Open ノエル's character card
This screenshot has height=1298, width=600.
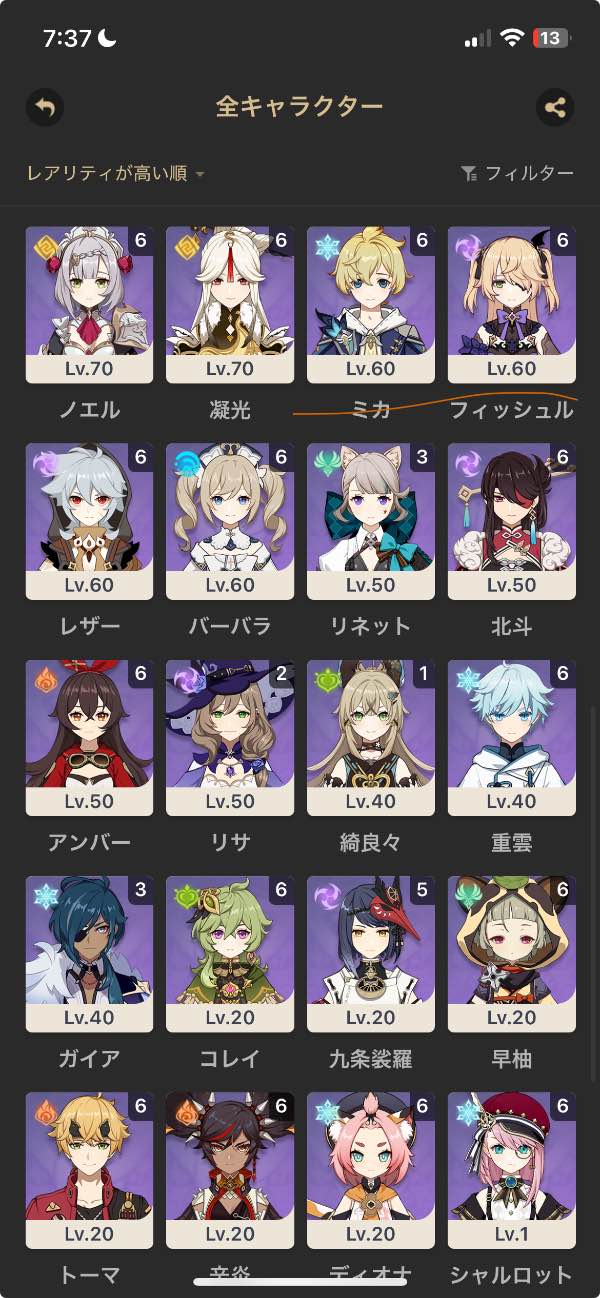90,305
